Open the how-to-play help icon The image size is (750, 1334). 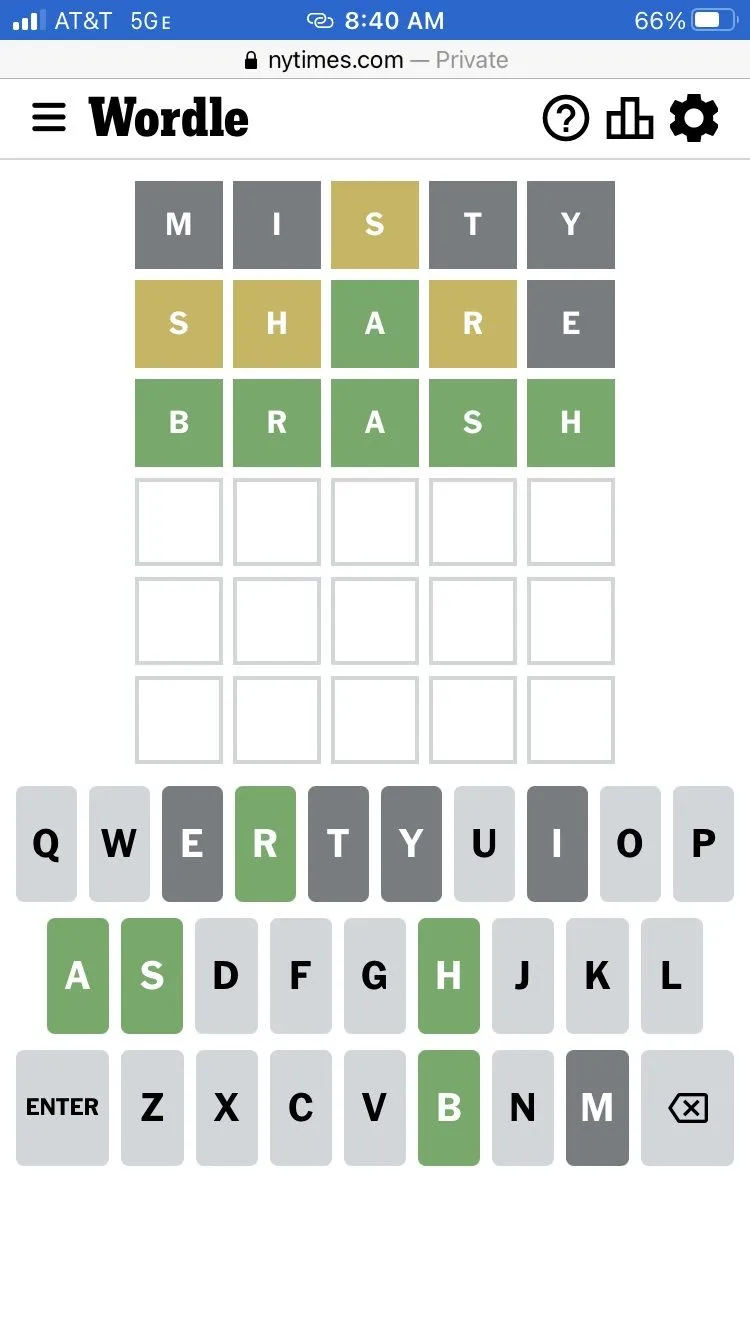tap(566, 119)
